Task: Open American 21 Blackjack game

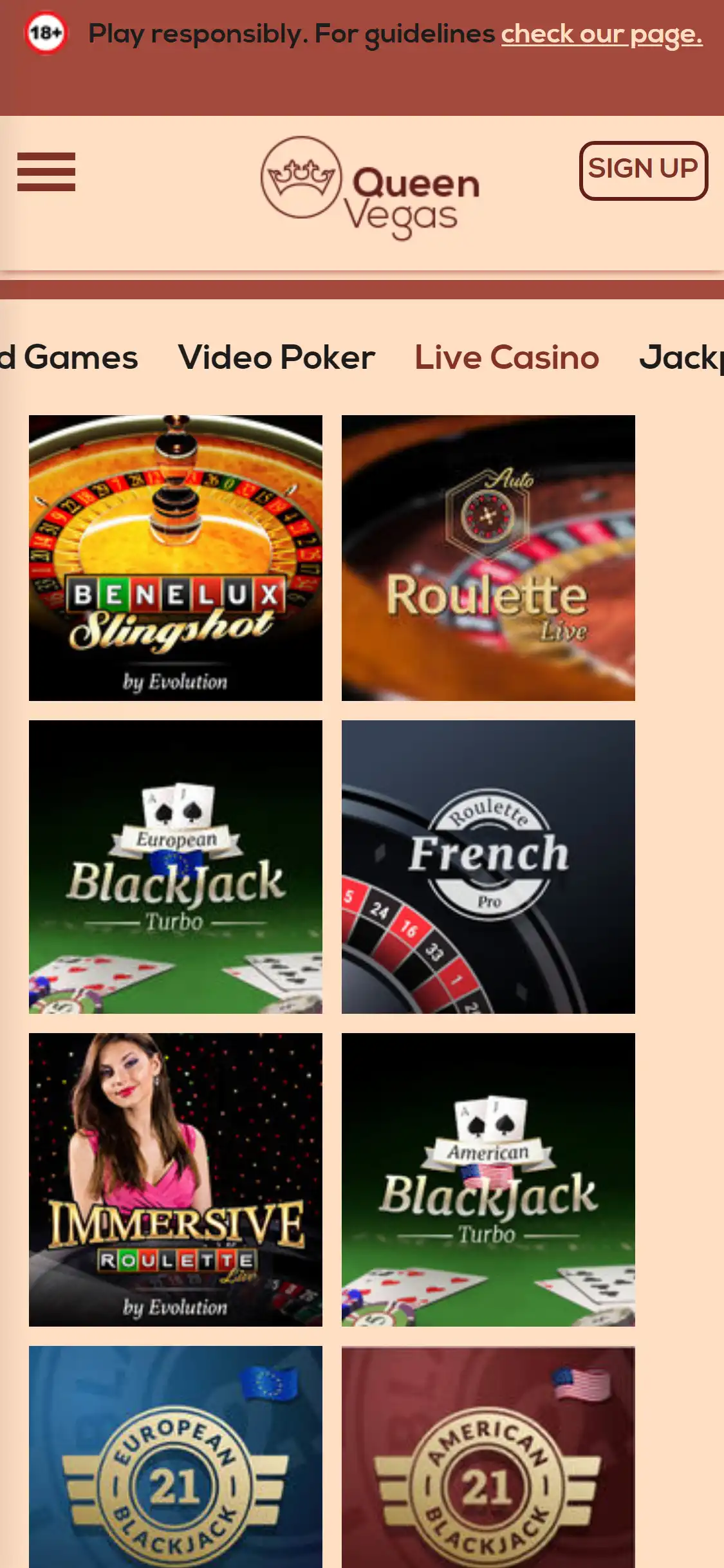Action: click(488, 1457)
